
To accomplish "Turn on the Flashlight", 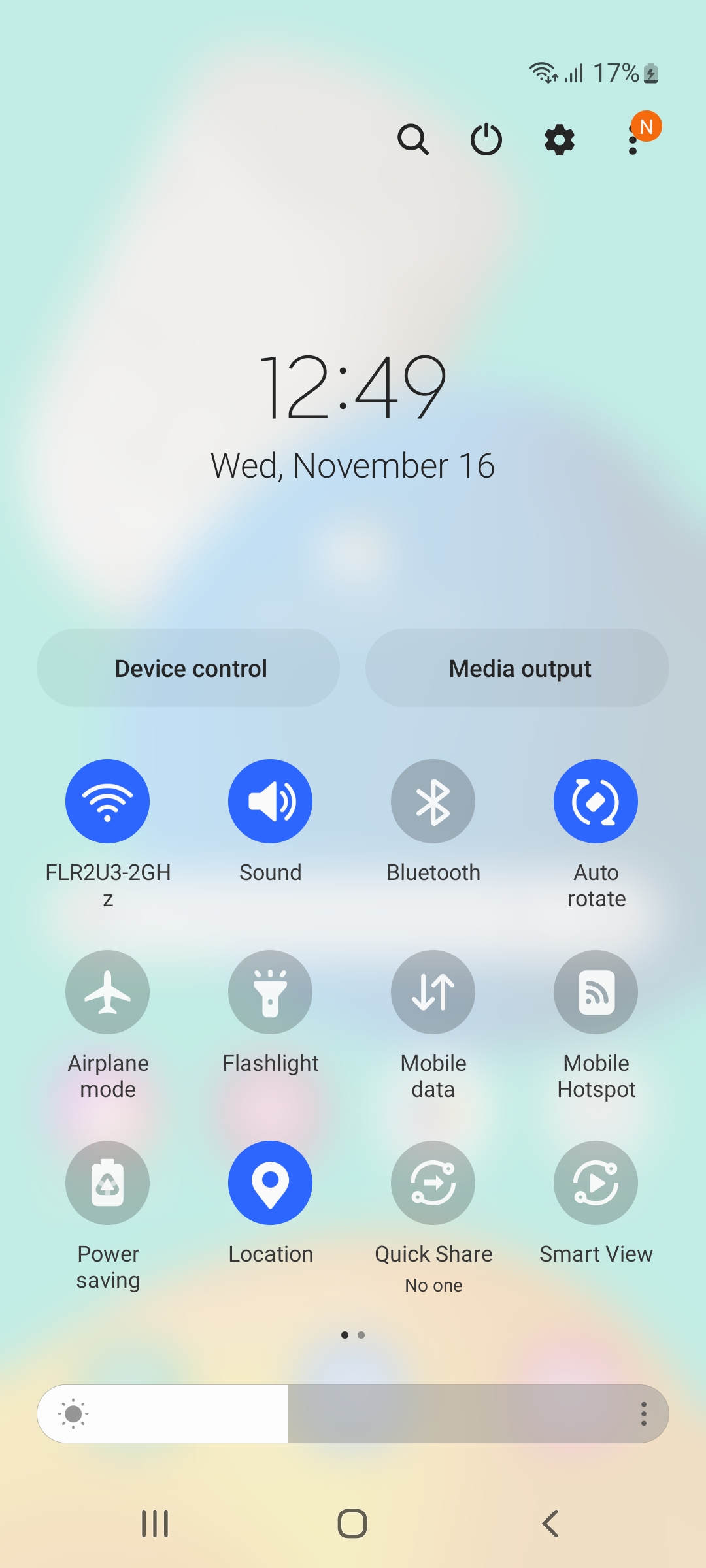I will (270, 992).
